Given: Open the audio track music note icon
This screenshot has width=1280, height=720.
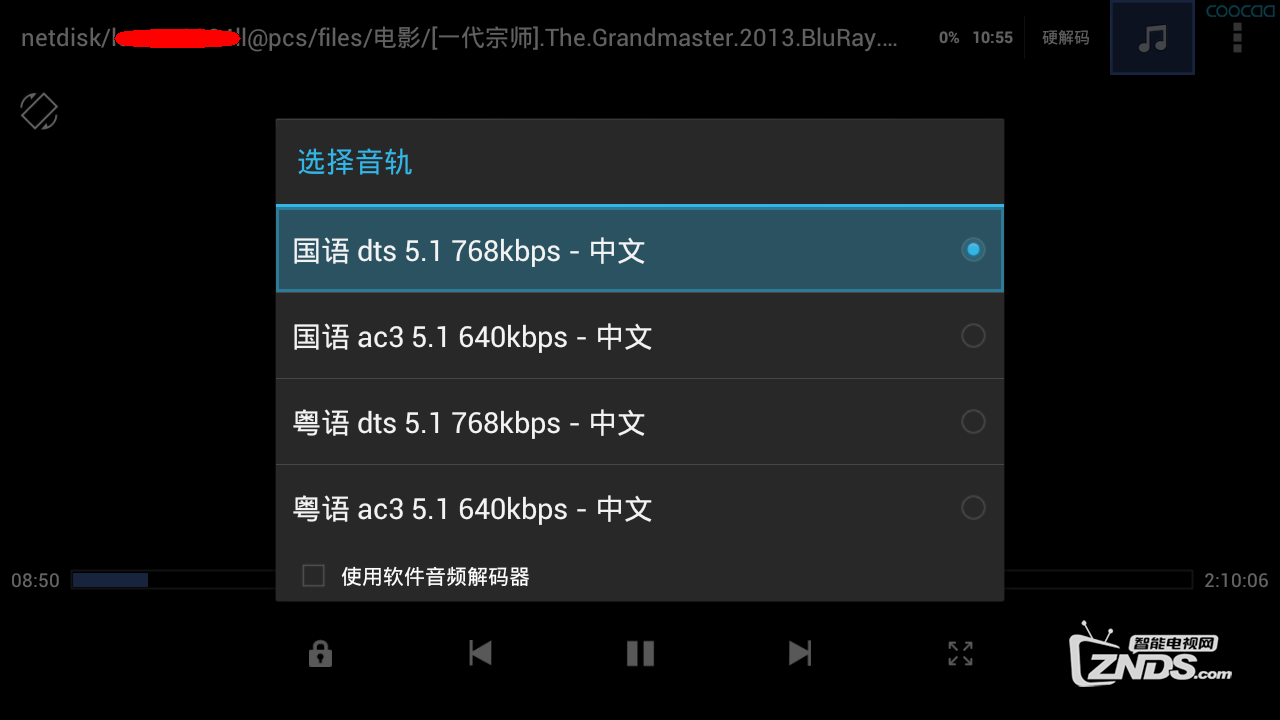Looking at the screenshot, I should 1152,38.
